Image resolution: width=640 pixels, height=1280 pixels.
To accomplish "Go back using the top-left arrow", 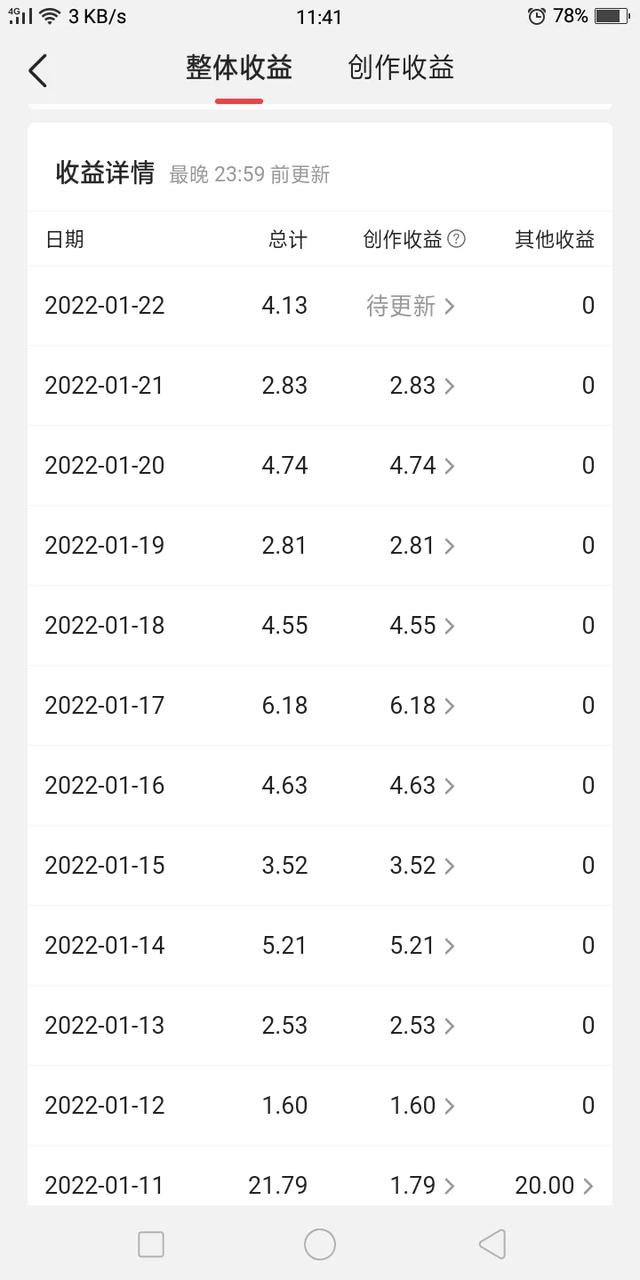I will pyautogui.click(x=38, y=70).
